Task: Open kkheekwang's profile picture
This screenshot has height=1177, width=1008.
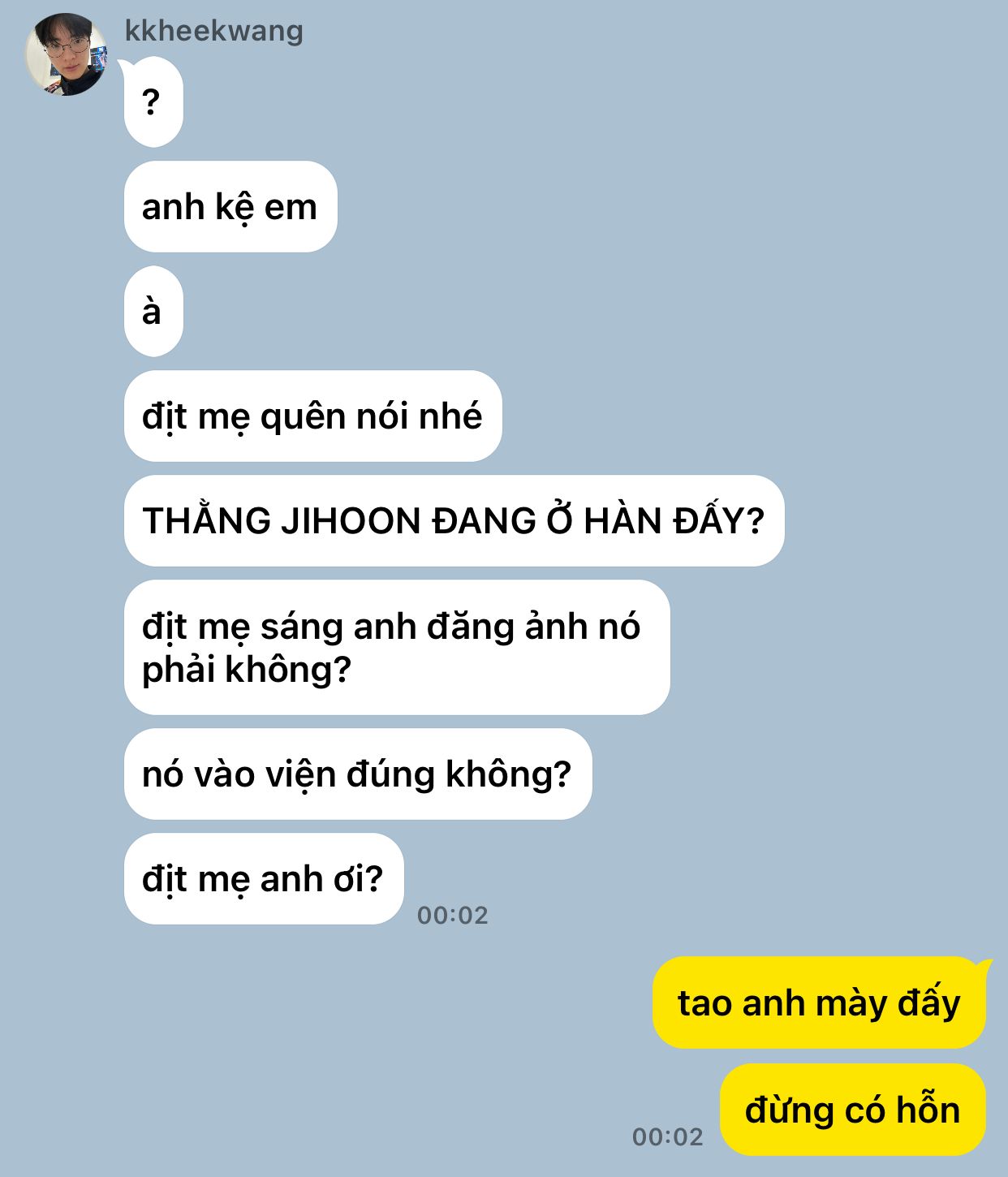Action: (x=67, y=54)
